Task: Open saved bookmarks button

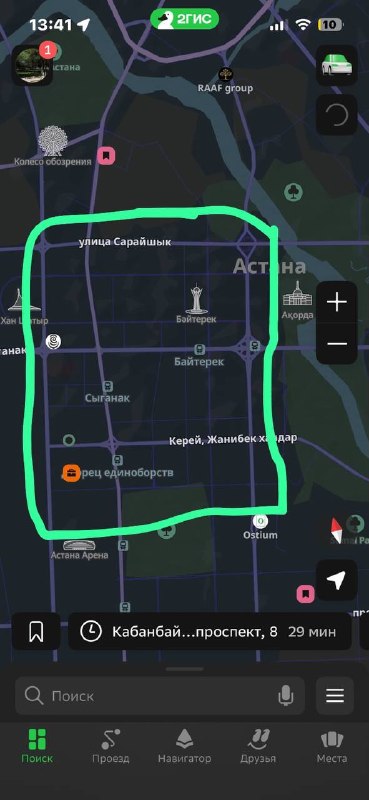Action: coord(36,632)
